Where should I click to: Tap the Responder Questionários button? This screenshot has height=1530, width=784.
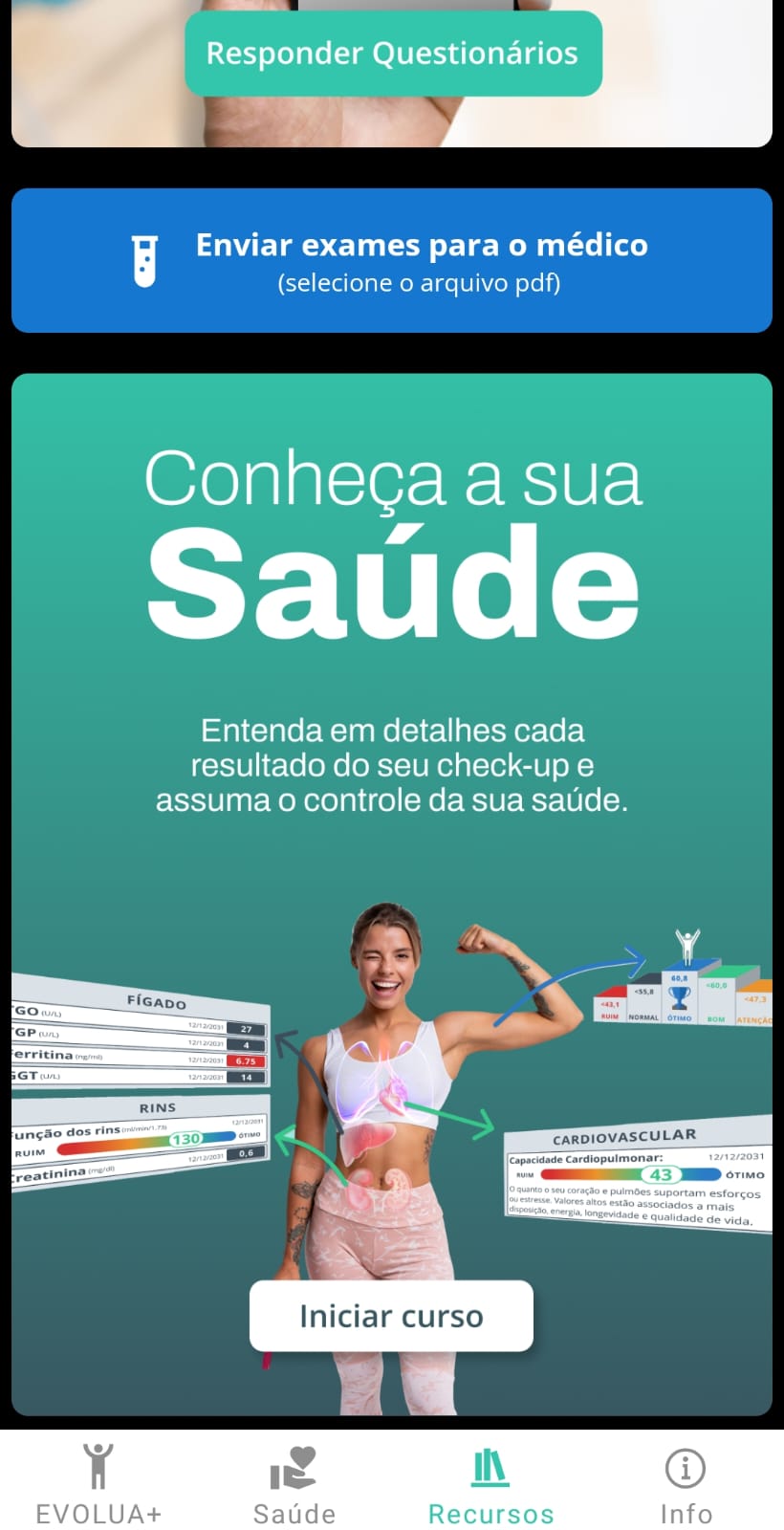[x=393, y=54]
